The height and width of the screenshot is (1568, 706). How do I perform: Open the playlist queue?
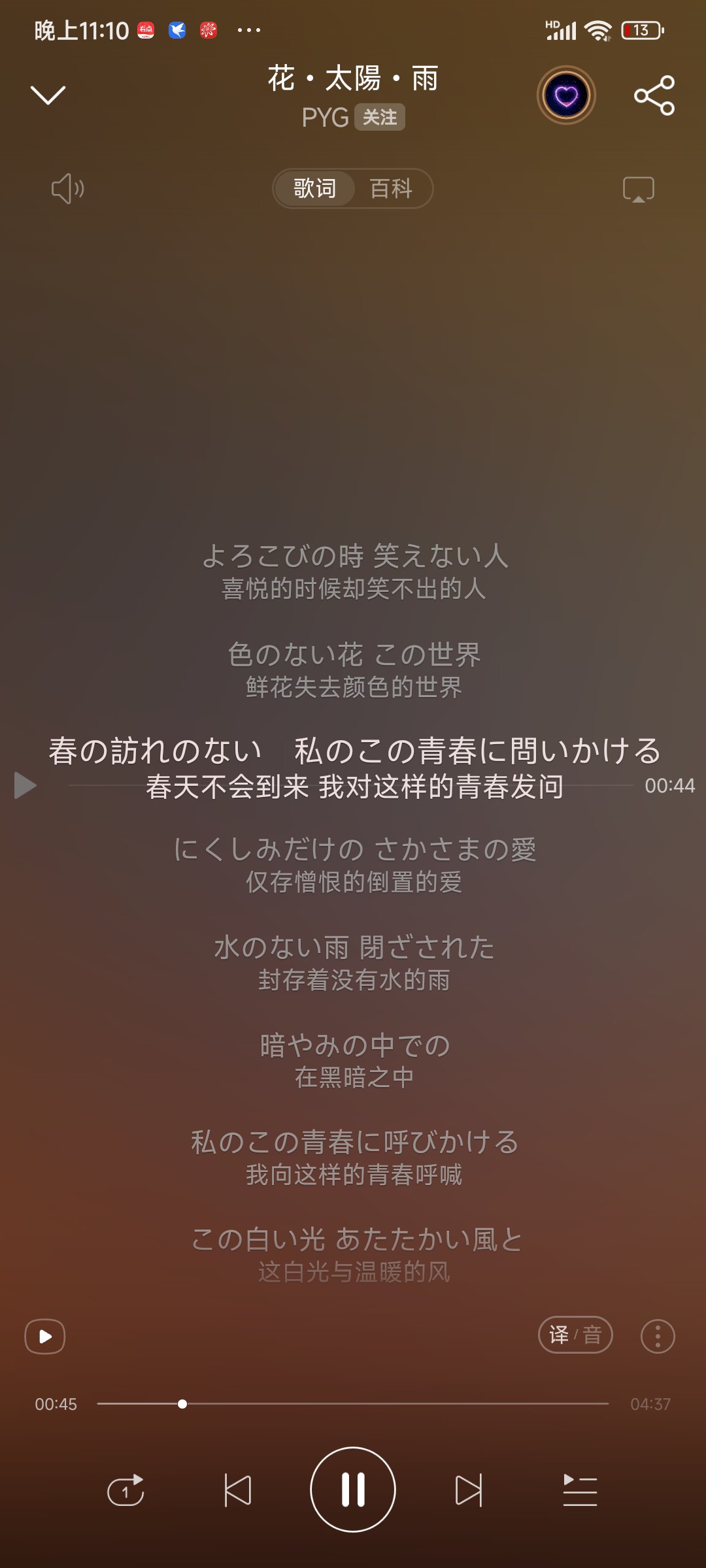(x=580, y=1490)
